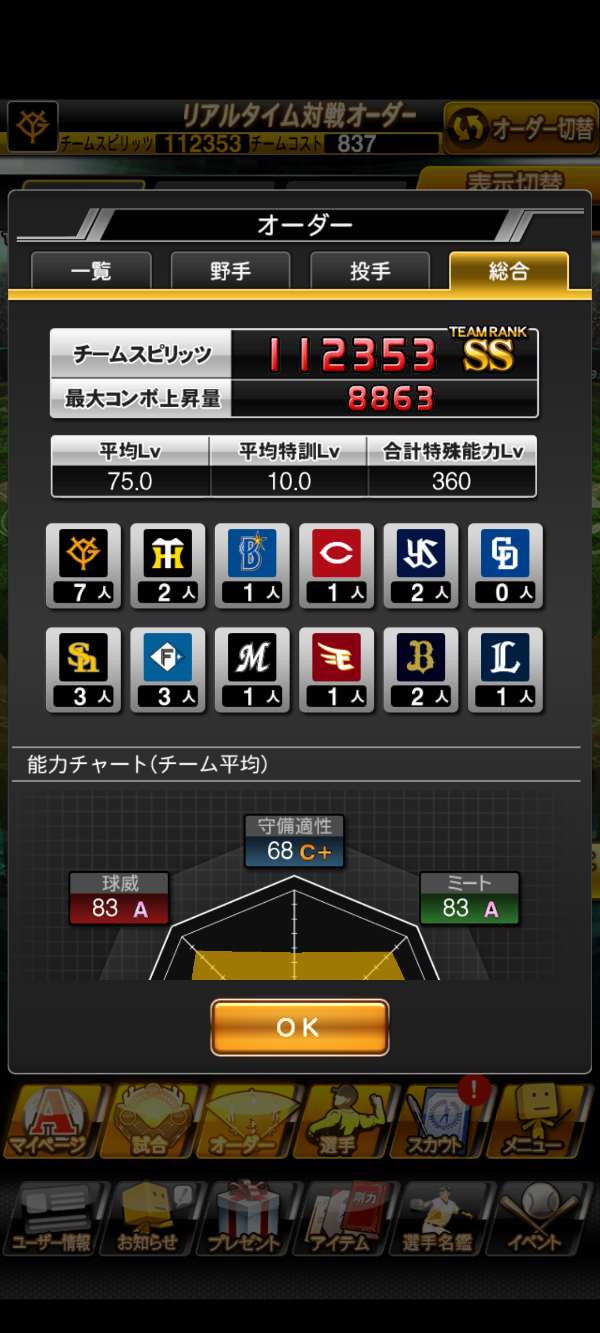Open the 投手 tab

[370, 271]
